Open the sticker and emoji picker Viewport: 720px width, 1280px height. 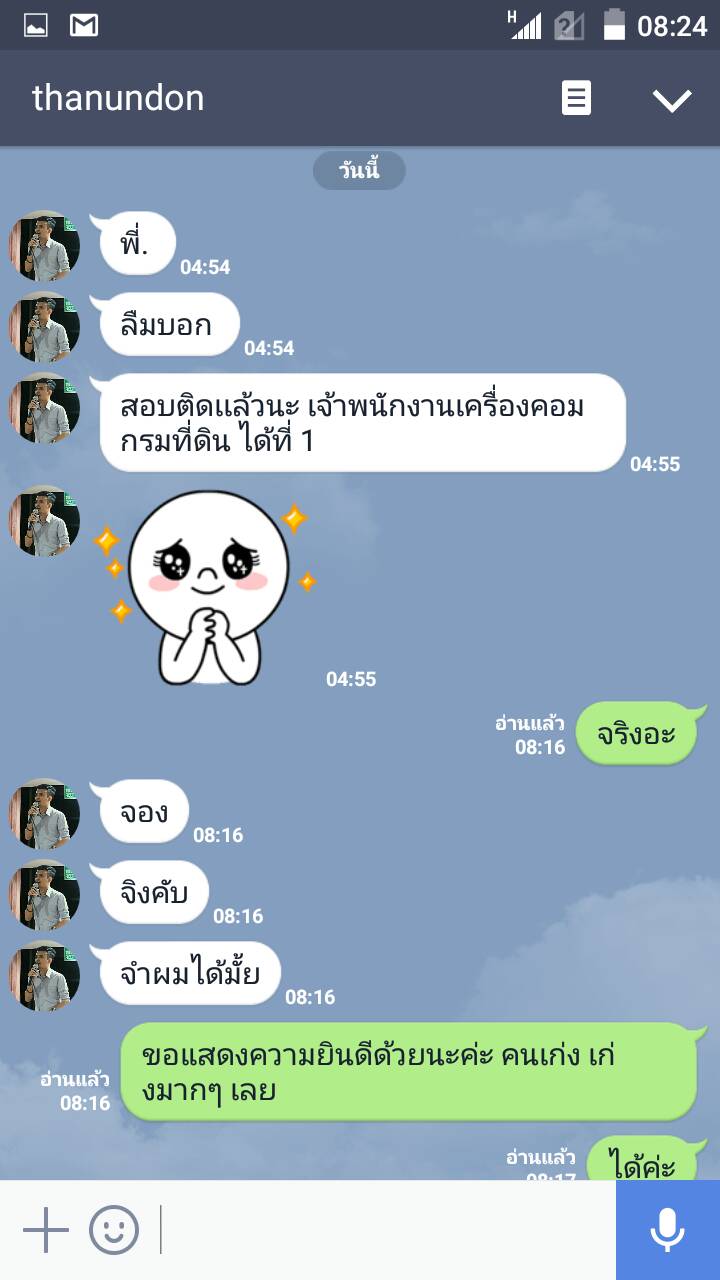114,1229
